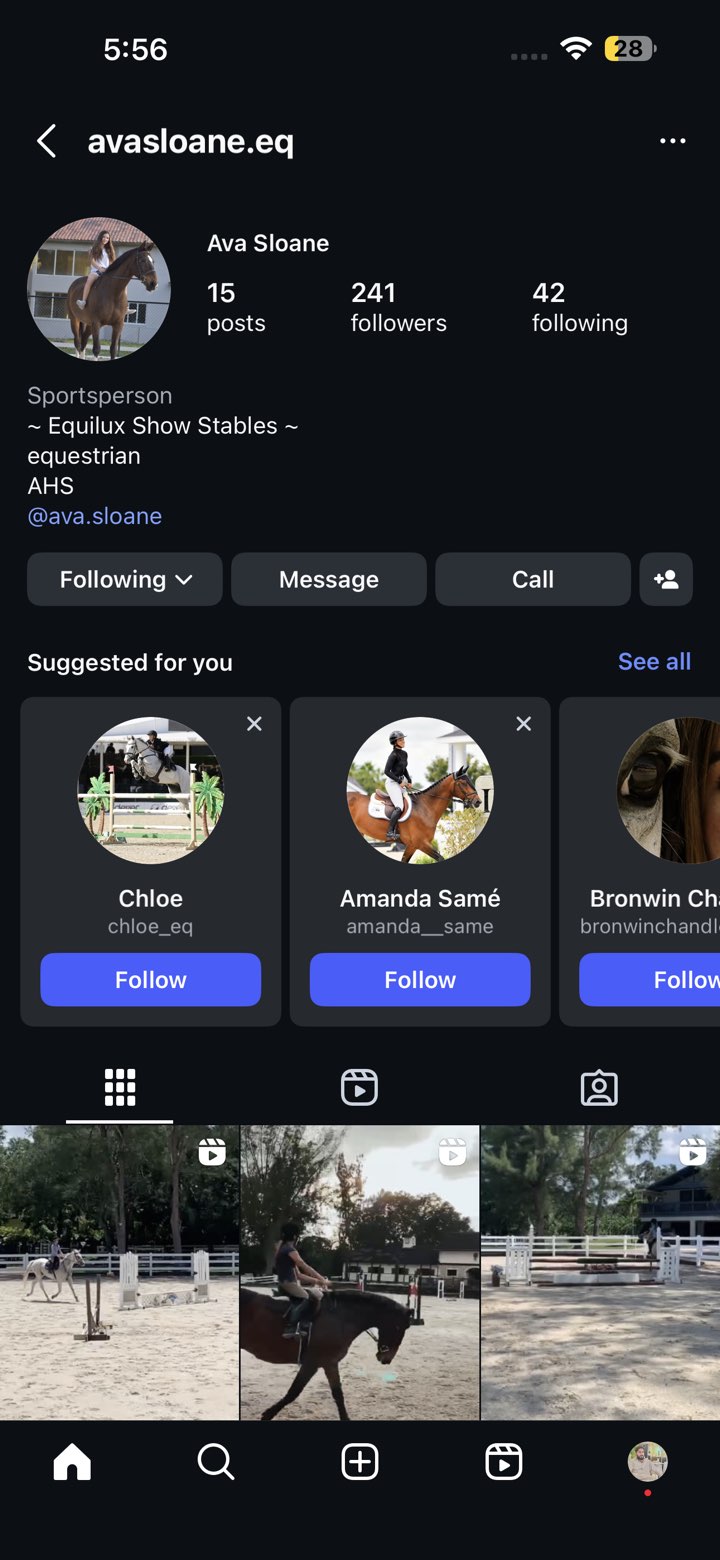See all suggested accounts

coord(654,662)
